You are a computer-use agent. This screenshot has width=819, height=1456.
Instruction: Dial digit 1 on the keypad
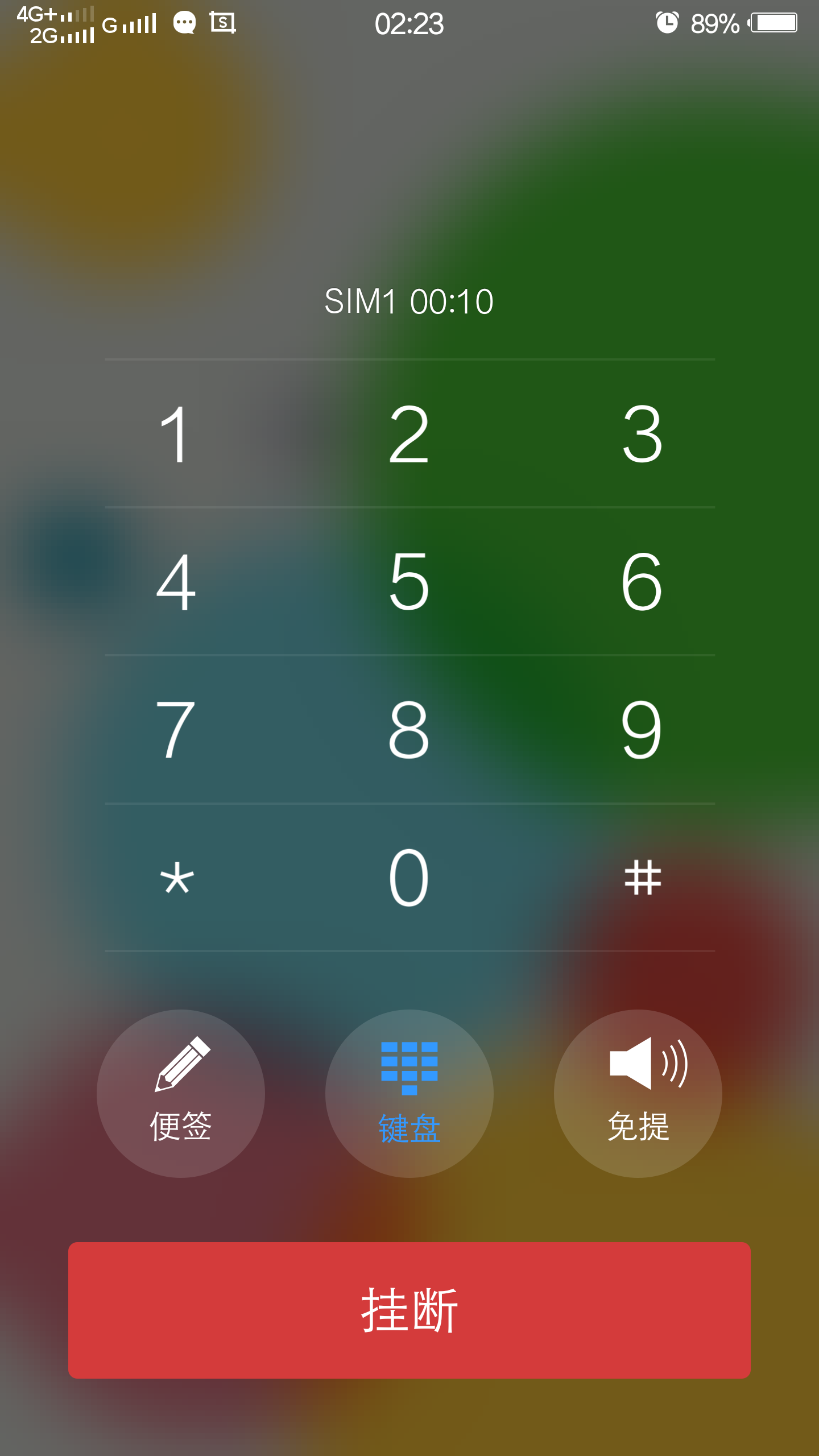[175, 435]
